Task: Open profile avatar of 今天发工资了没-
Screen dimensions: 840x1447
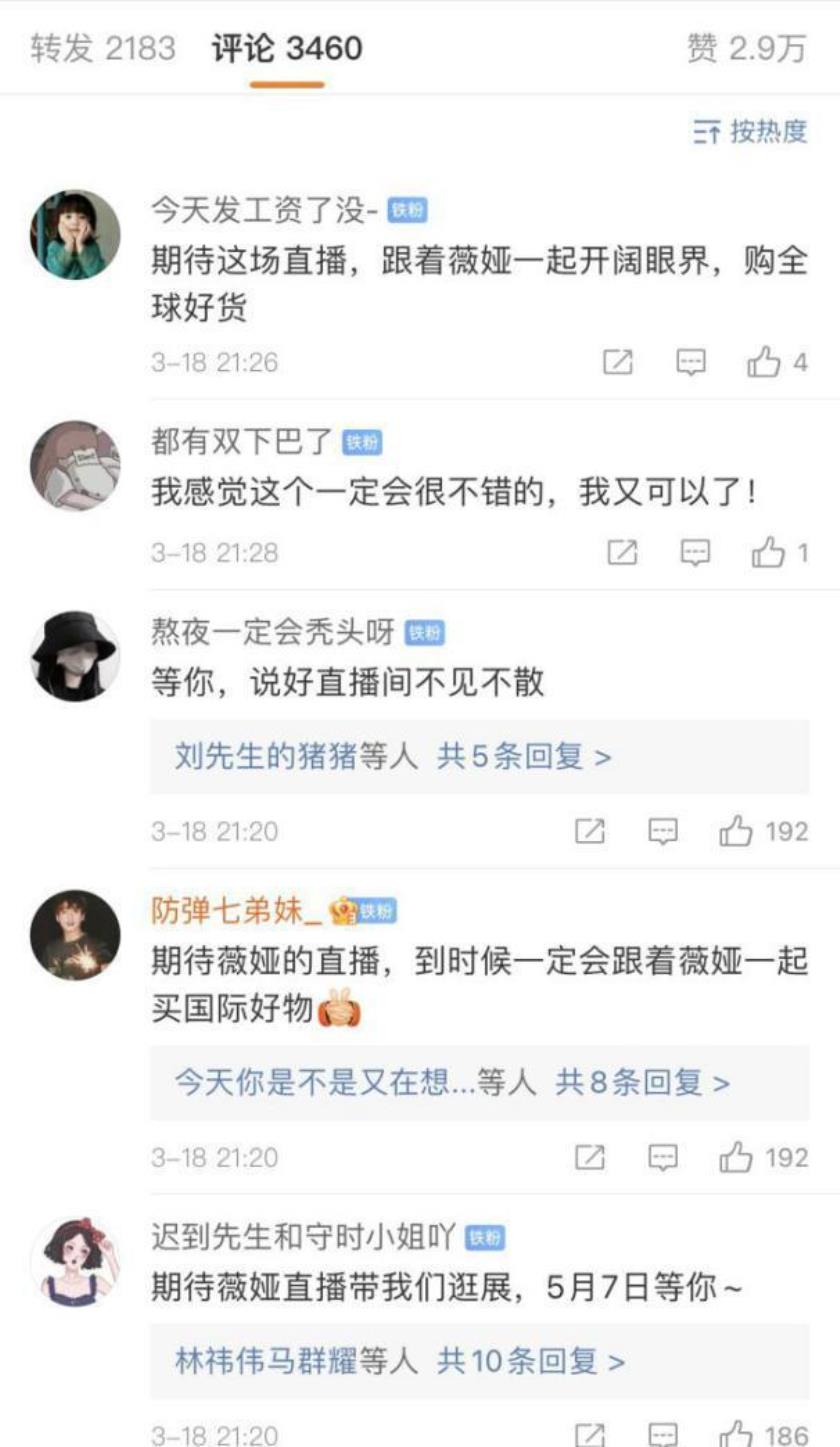Action: pyautogui.click(x=75, y=235)
